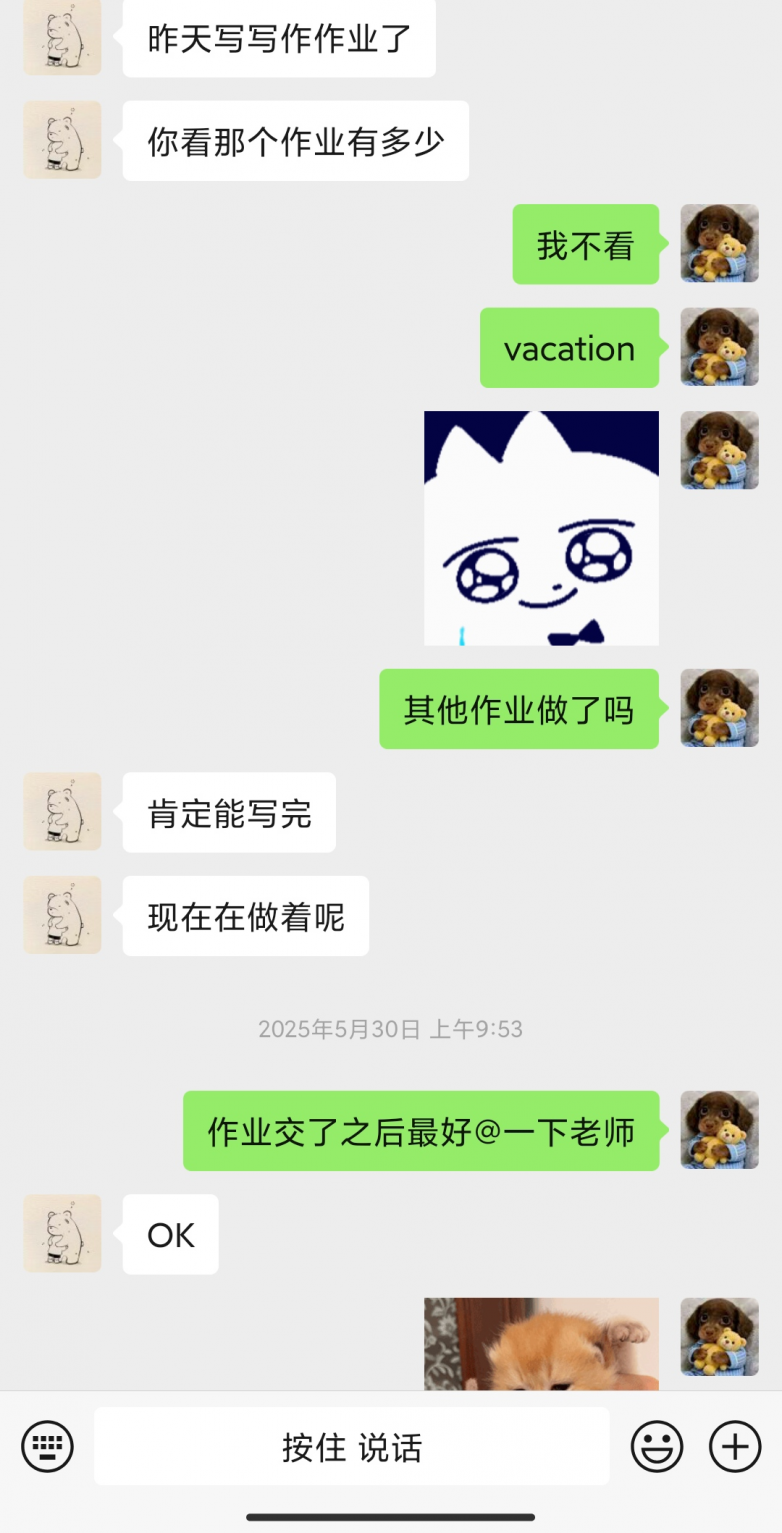
Task: Open the emoji sticker panel
Action: point(657,1446)
